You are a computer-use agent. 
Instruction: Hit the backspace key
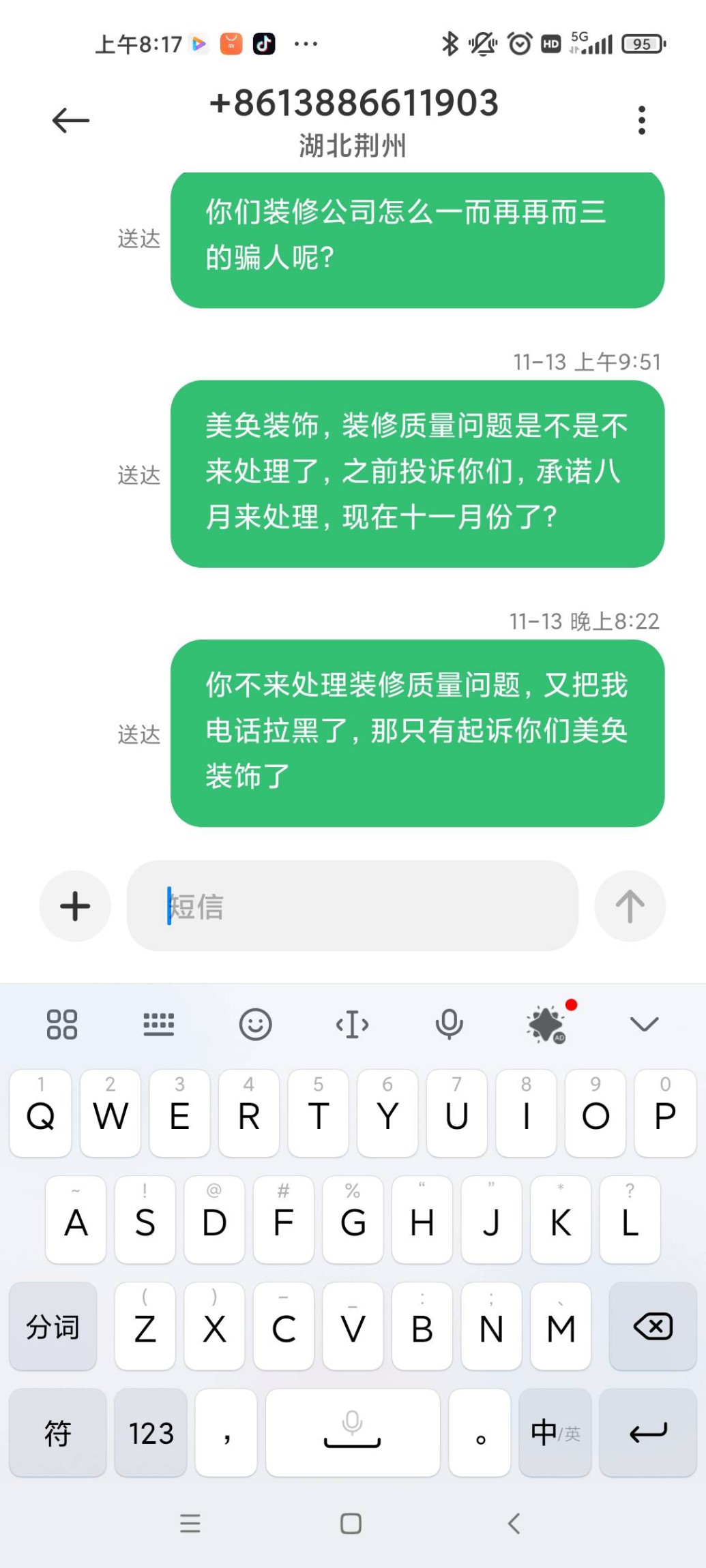[653, 1327]
